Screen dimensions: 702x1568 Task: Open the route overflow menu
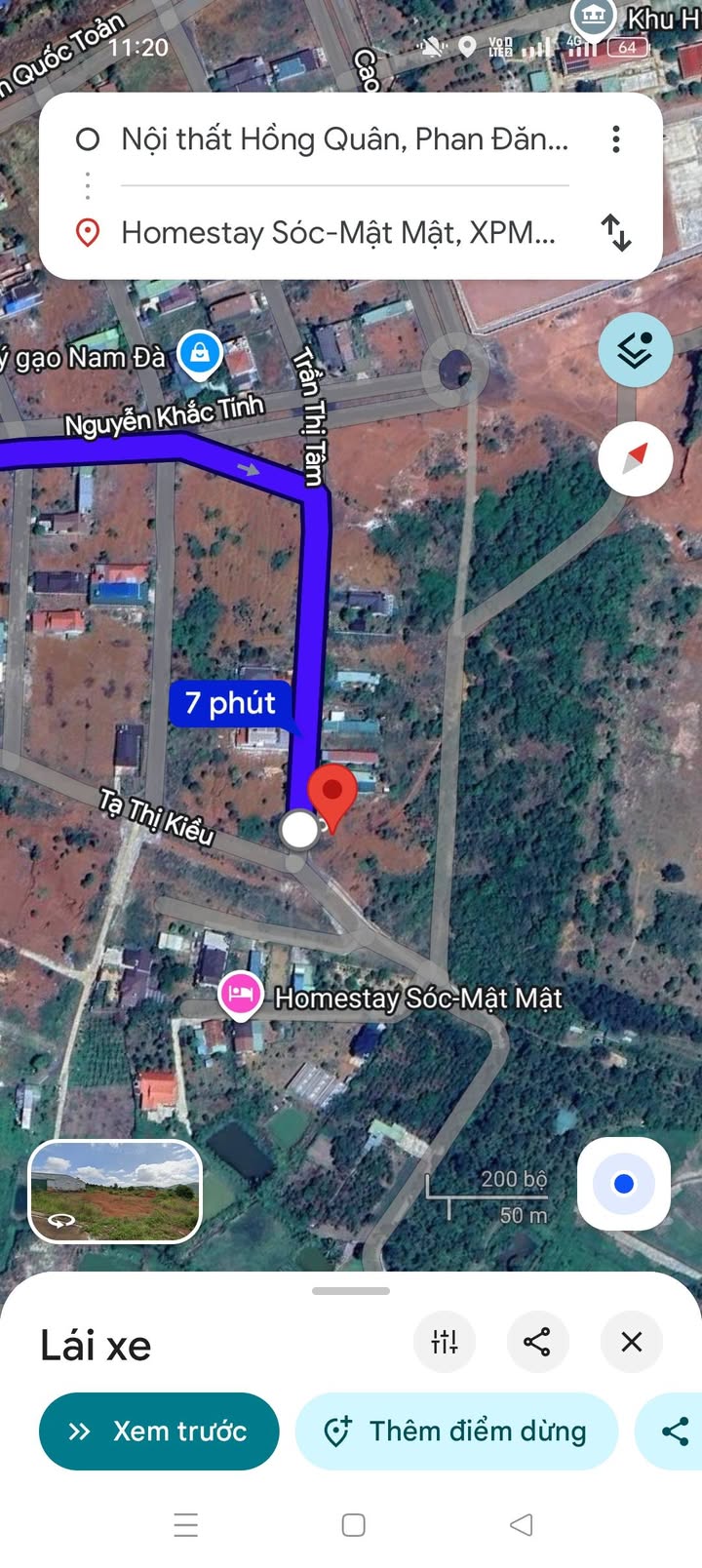pos(616,139)
